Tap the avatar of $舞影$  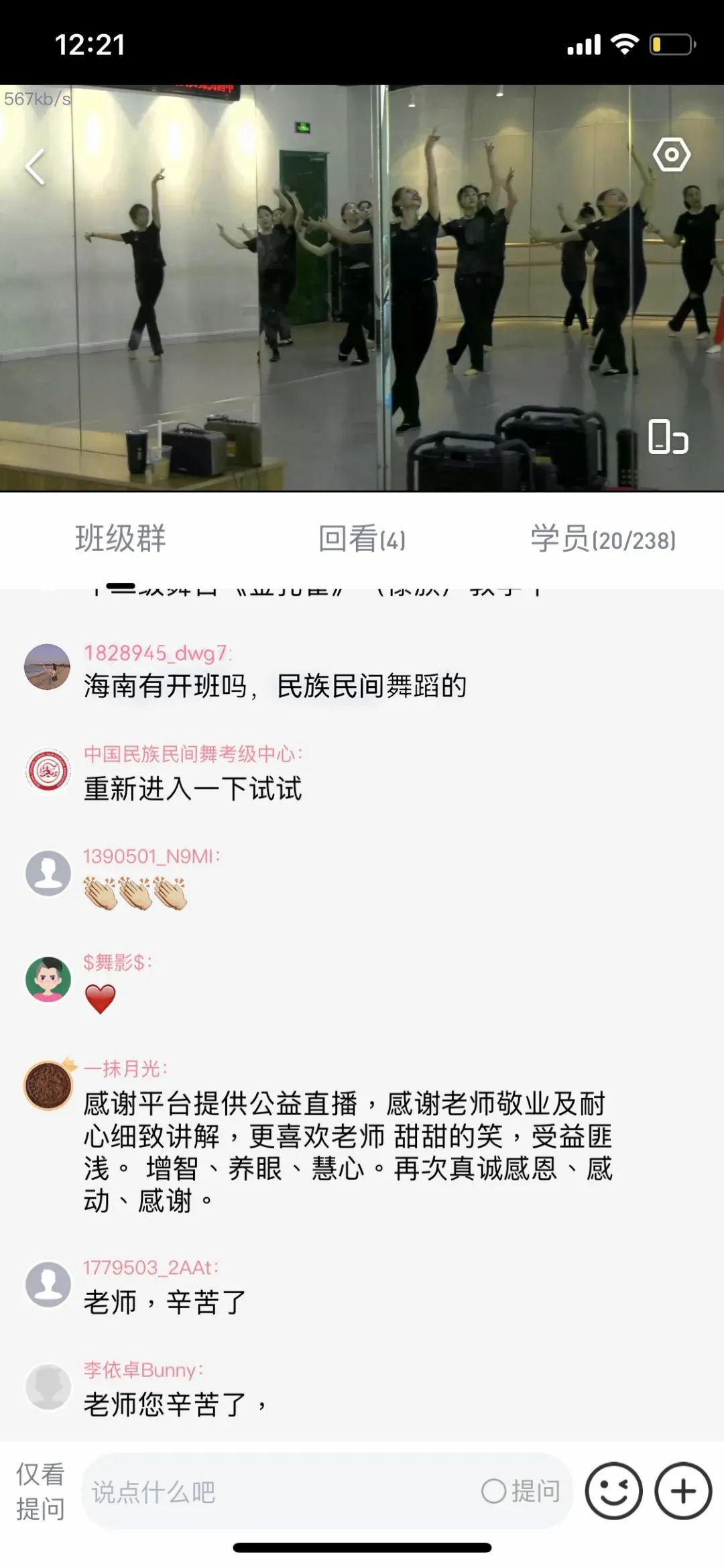48,979
